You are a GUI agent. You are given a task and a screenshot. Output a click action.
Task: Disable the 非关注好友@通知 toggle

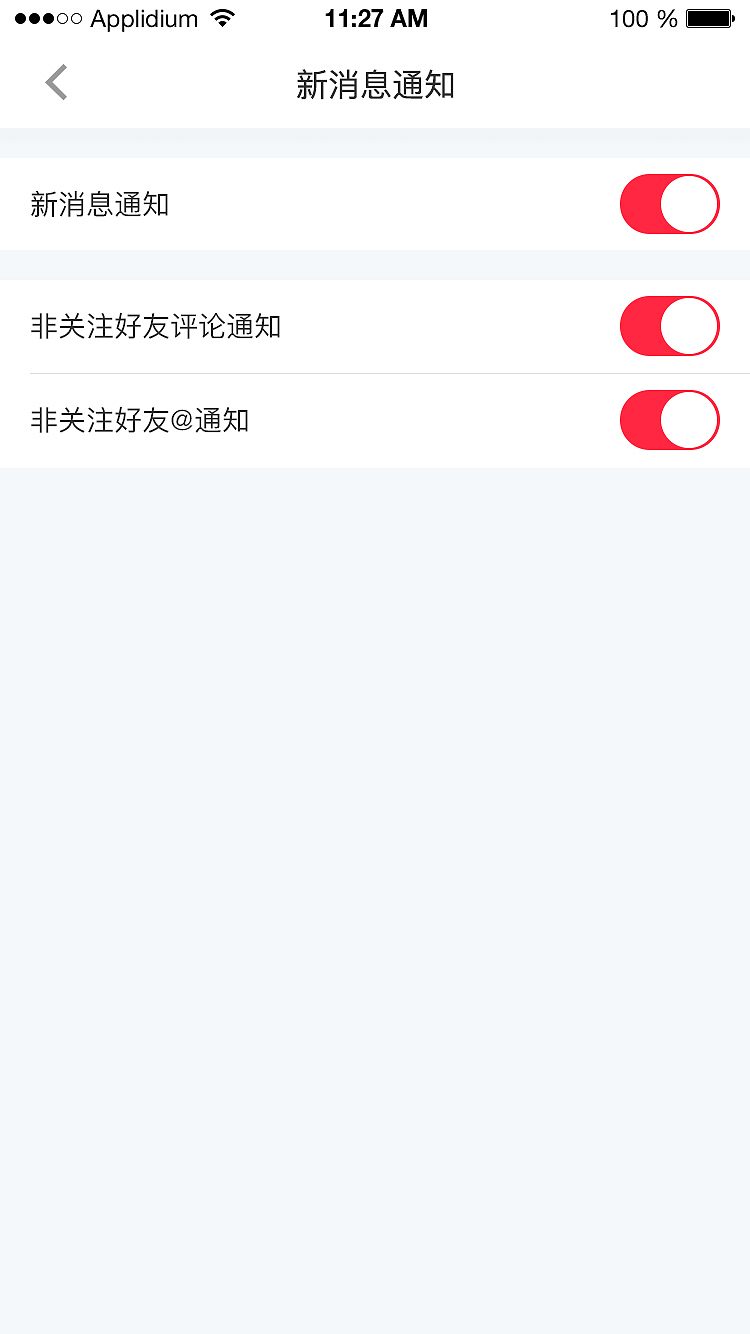pyautogui.click(x=669, y=420)
